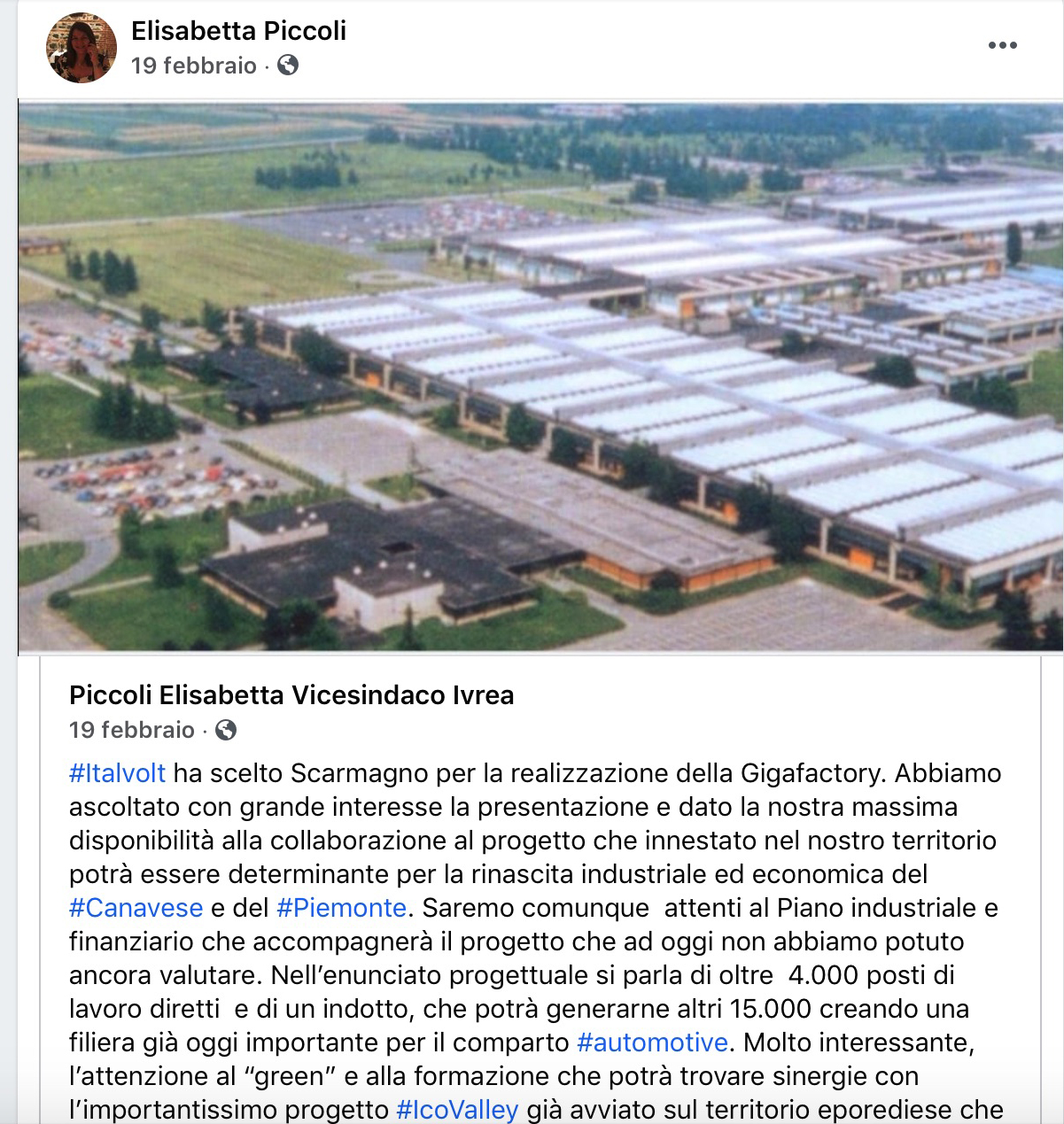This screenshot has height=1124, width=1064.
Task: Open the #Canavese hashtag
Action: 136,908
